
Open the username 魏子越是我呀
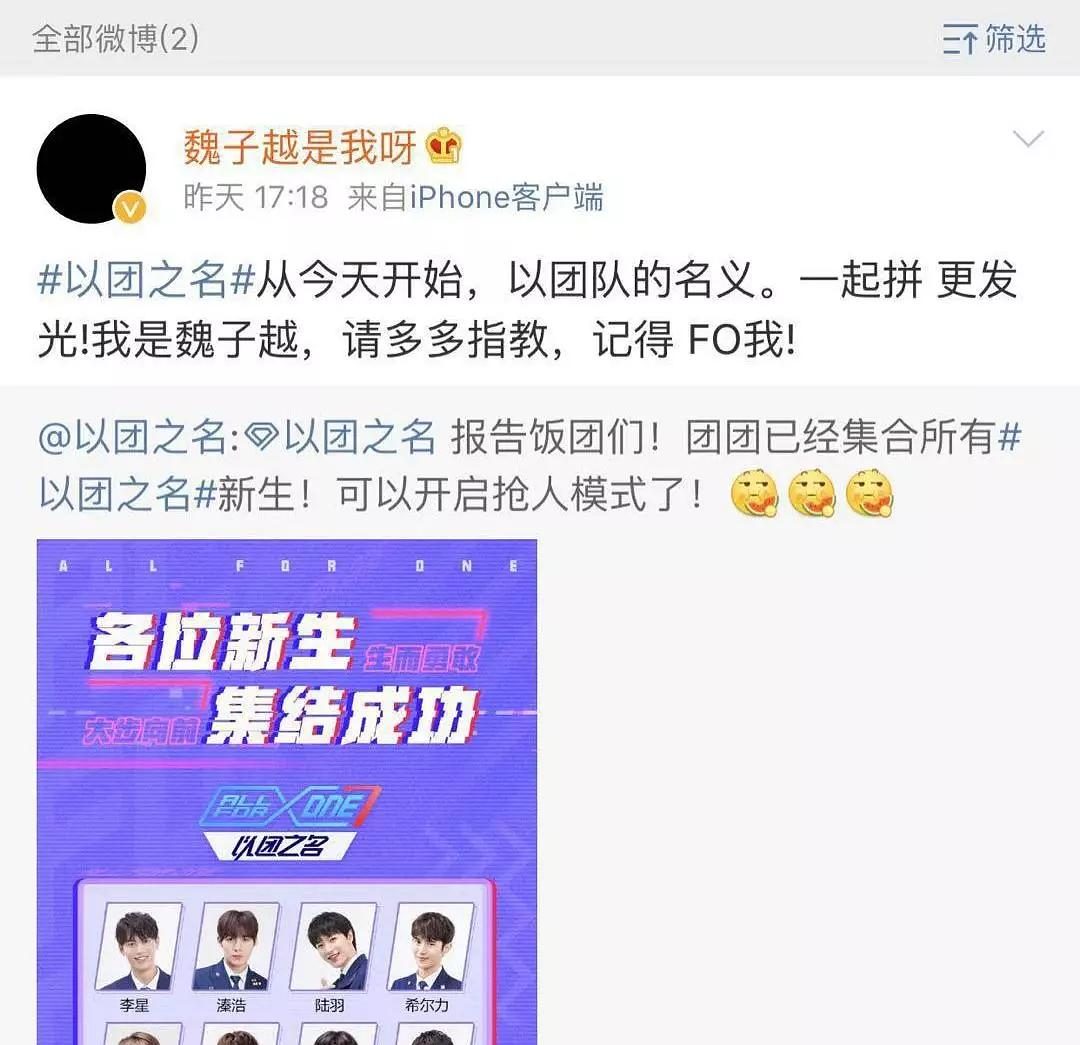299,148
